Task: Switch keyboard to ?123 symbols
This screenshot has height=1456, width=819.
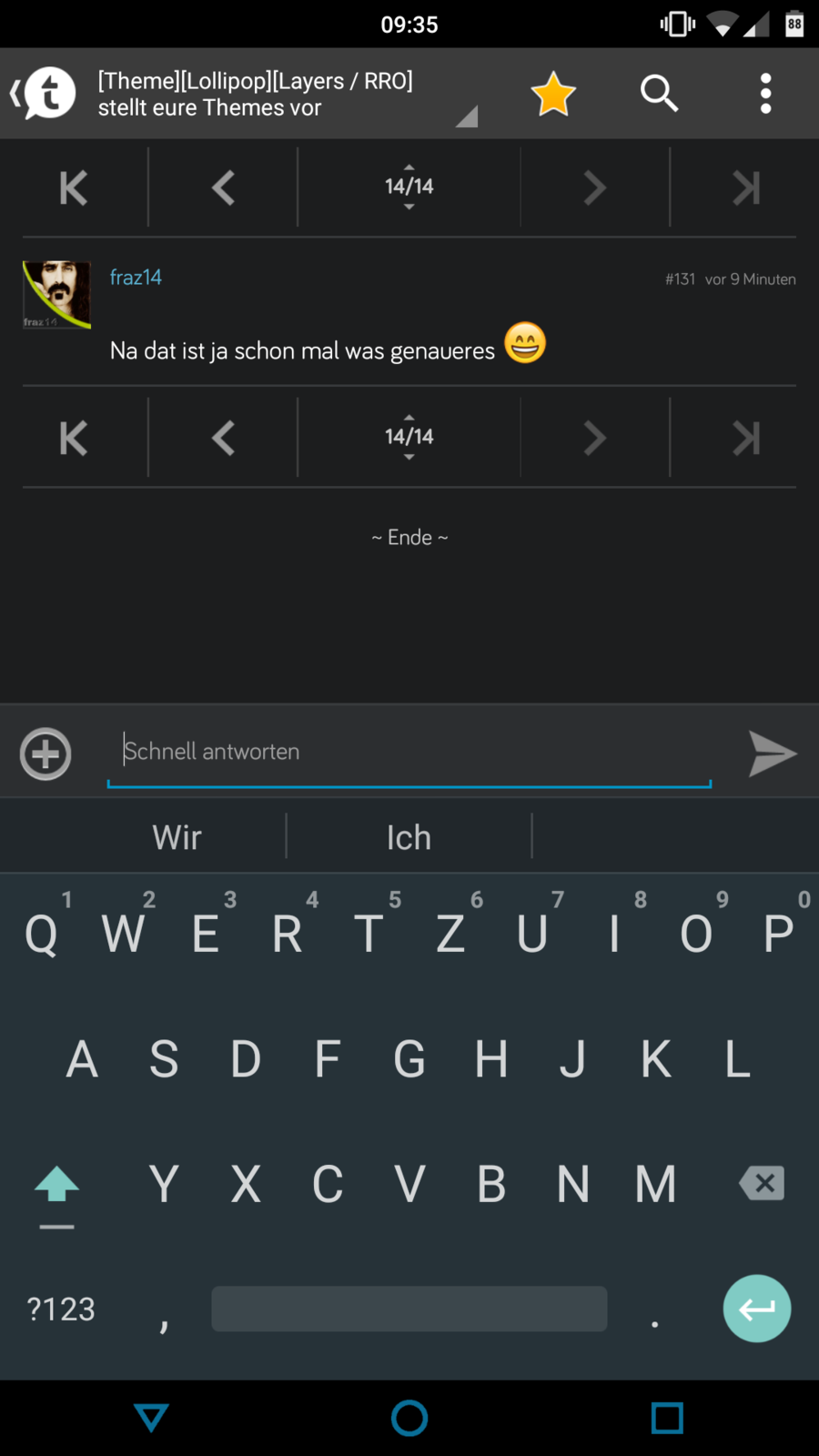Action: click(61, 1309)
